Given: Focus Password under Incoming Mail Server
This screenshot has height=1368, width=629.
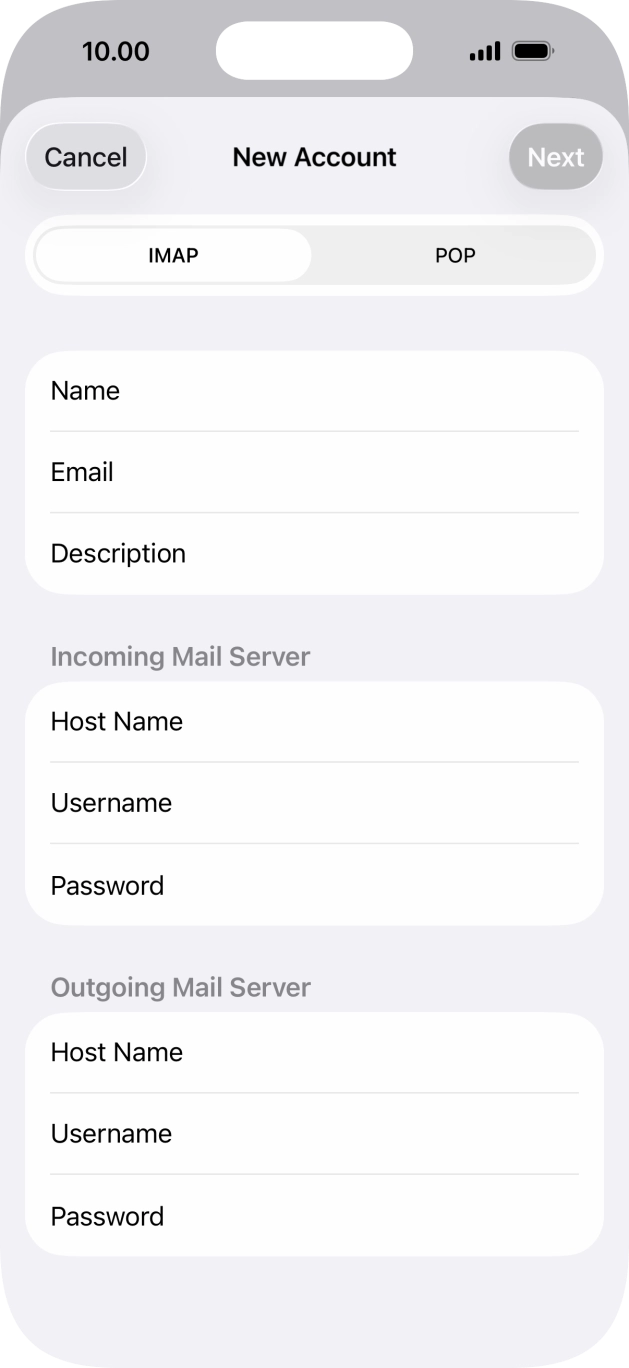Looking at the screenshot, I should 314,885.
